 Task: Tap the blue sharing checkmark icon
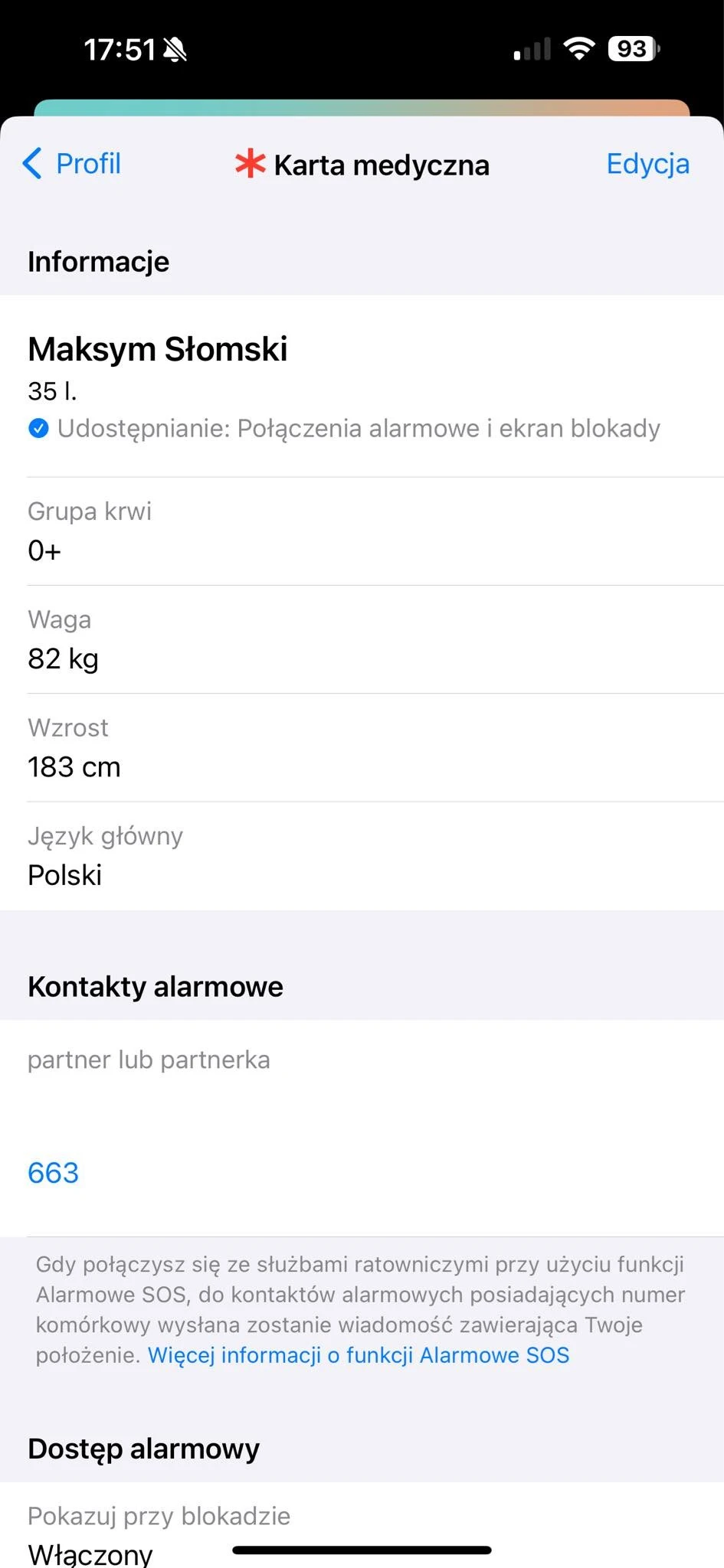pyautogui.click(x=38, y=428)
